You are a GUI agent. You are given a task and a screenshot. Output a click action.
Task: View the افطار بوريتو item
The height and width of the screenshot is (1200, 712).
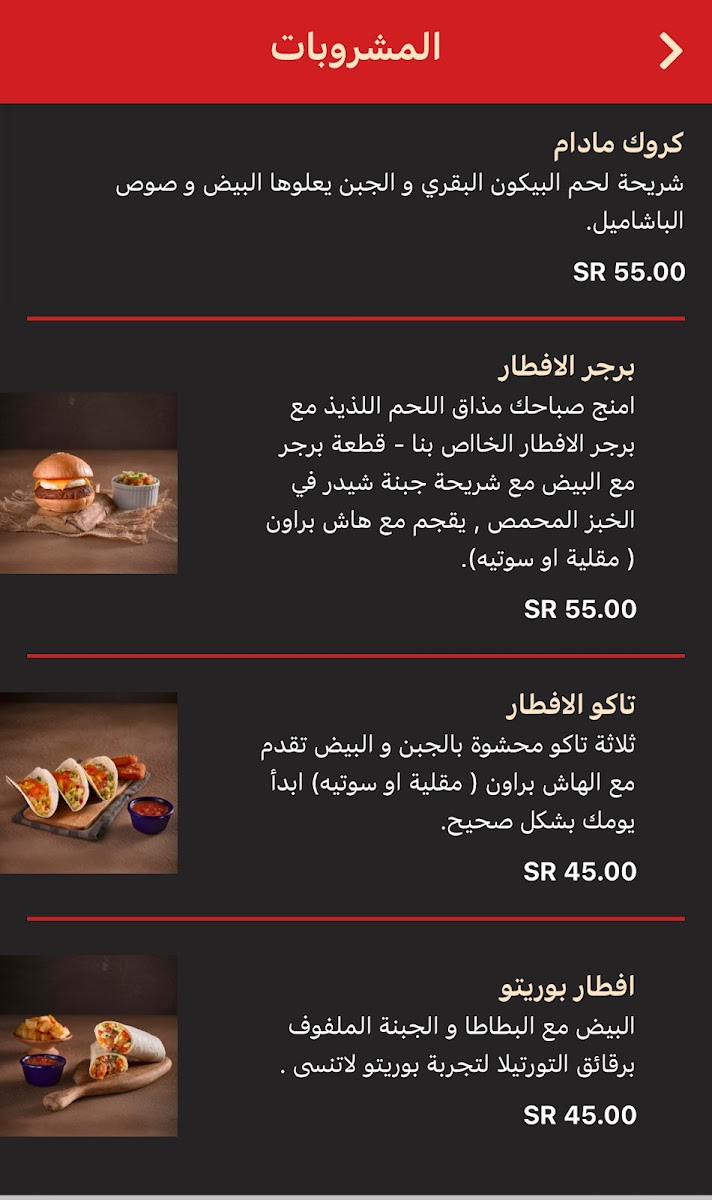356,1051
